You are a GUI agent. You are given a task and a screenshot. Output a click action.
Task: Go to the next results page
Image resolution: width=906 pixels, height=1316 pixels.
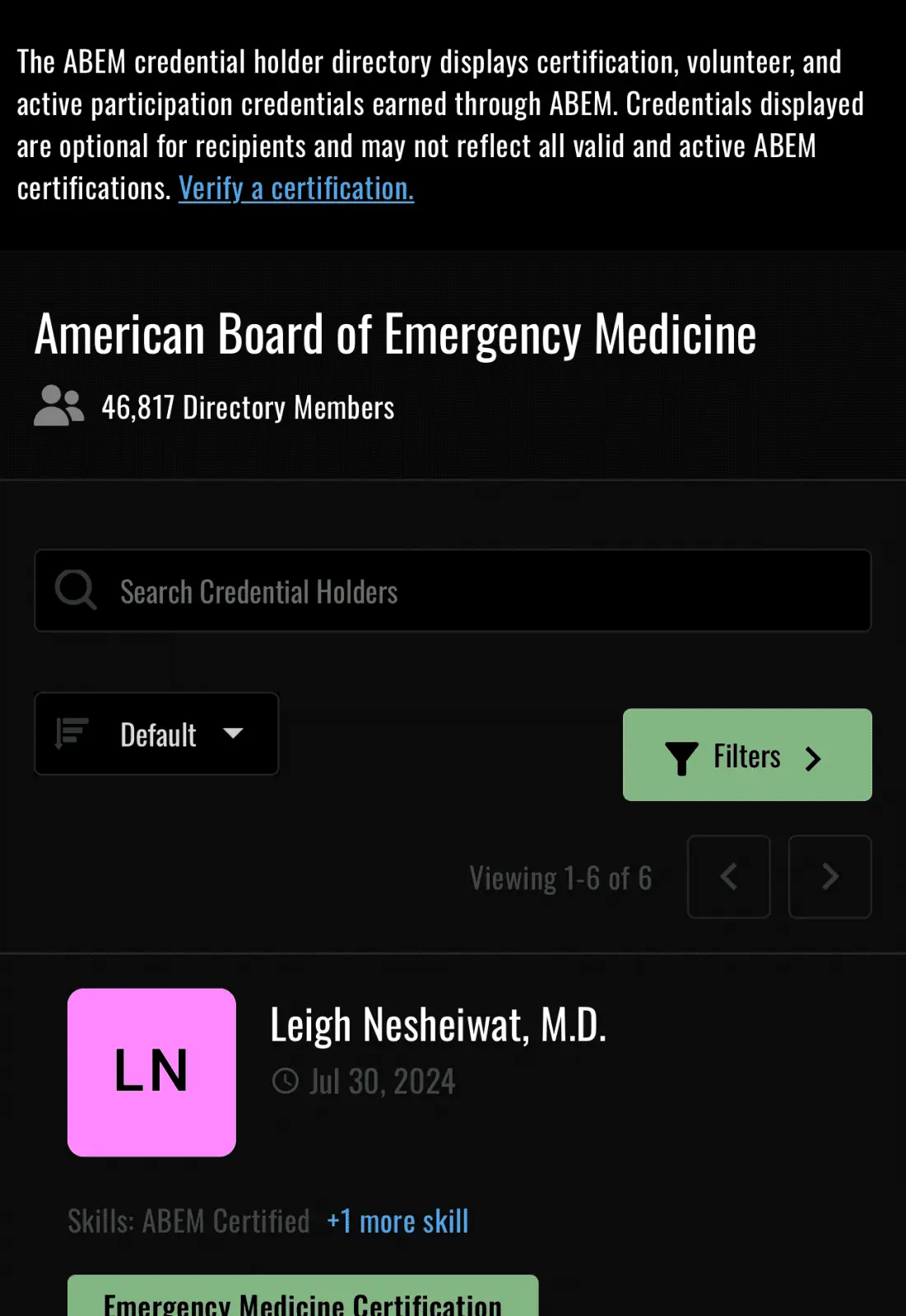pyautogui.click(x=829, y=877)
